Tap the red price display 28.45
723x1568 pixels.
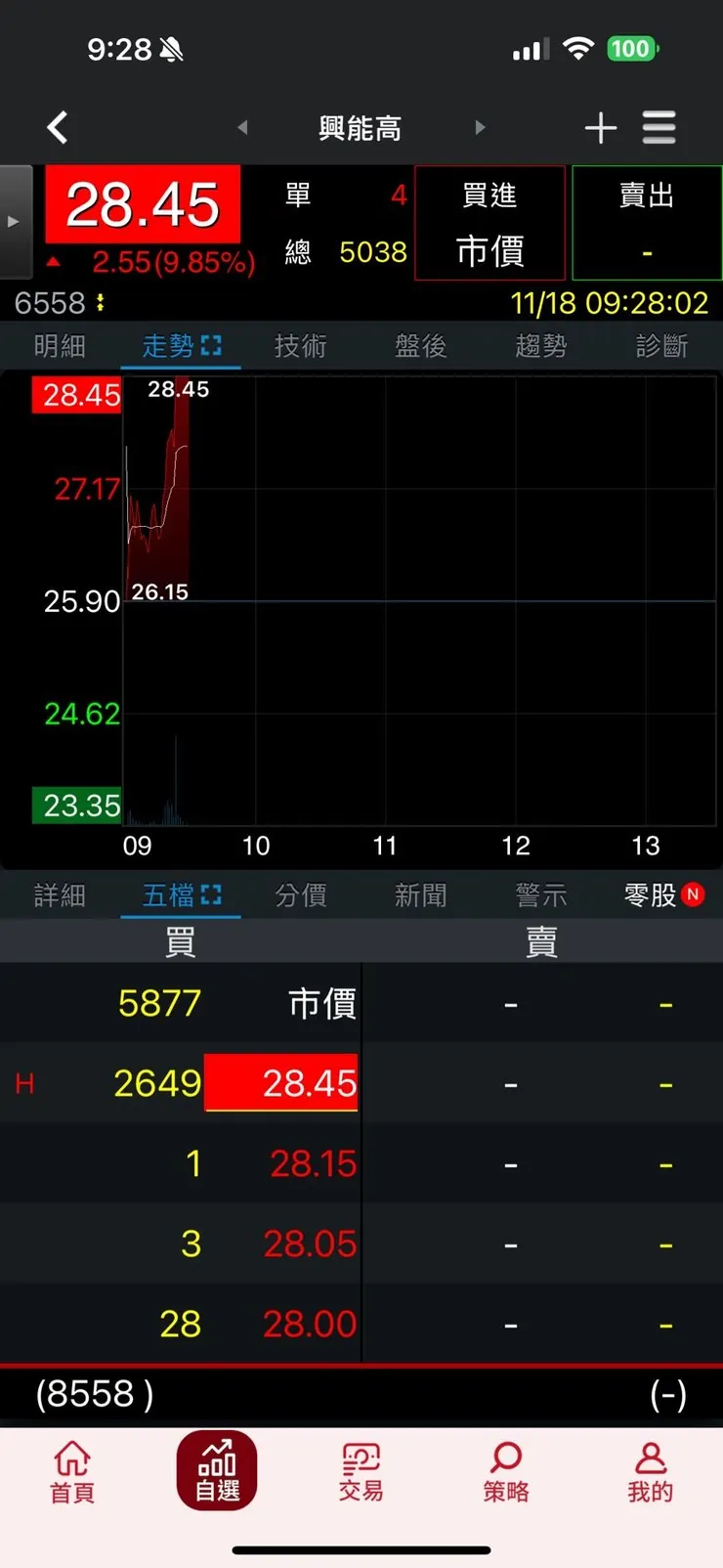142,204
